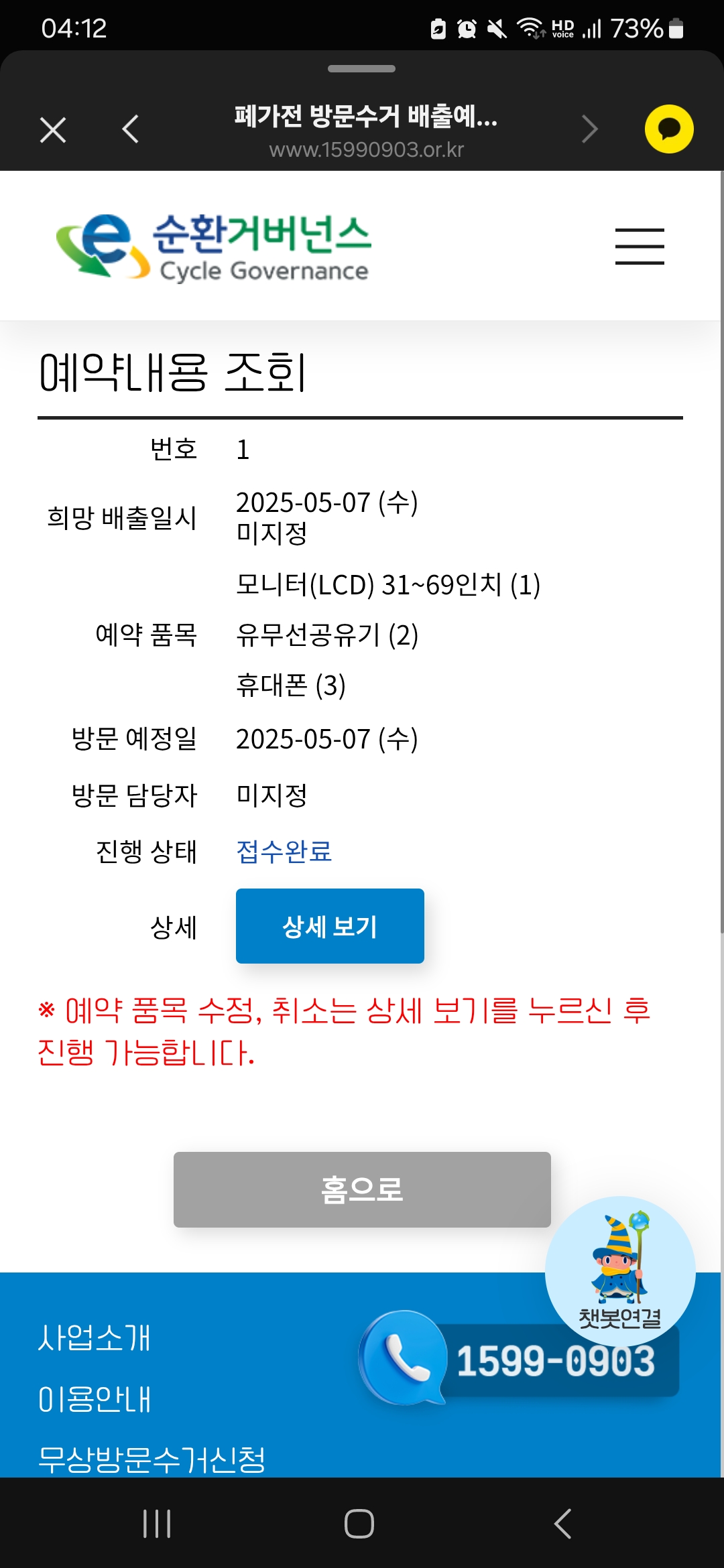Tap the system back button

[x=563, y=1523]
